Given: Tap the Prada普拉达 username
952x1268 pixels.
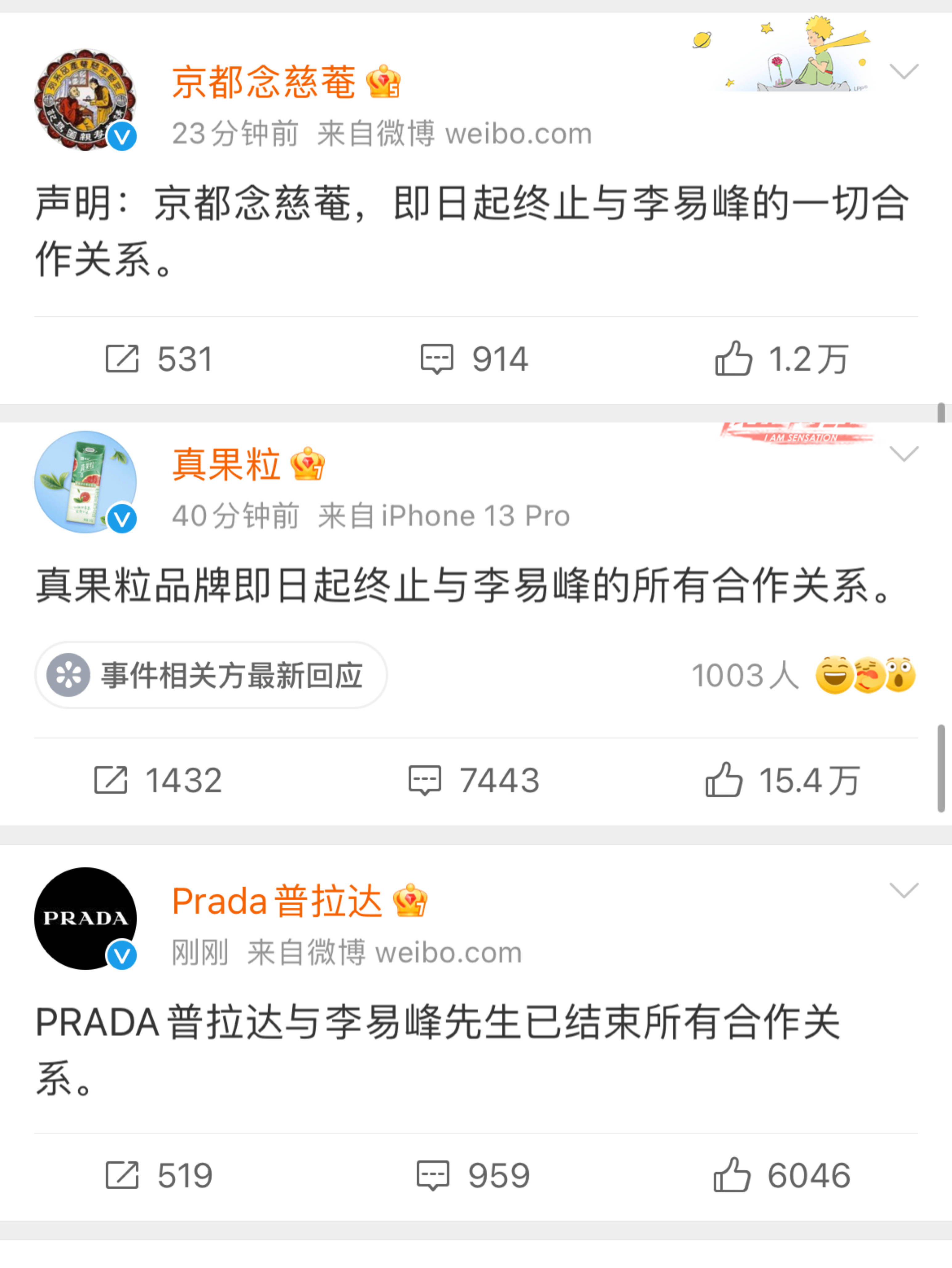Looking at the screenshot, I should coord(277,901).
